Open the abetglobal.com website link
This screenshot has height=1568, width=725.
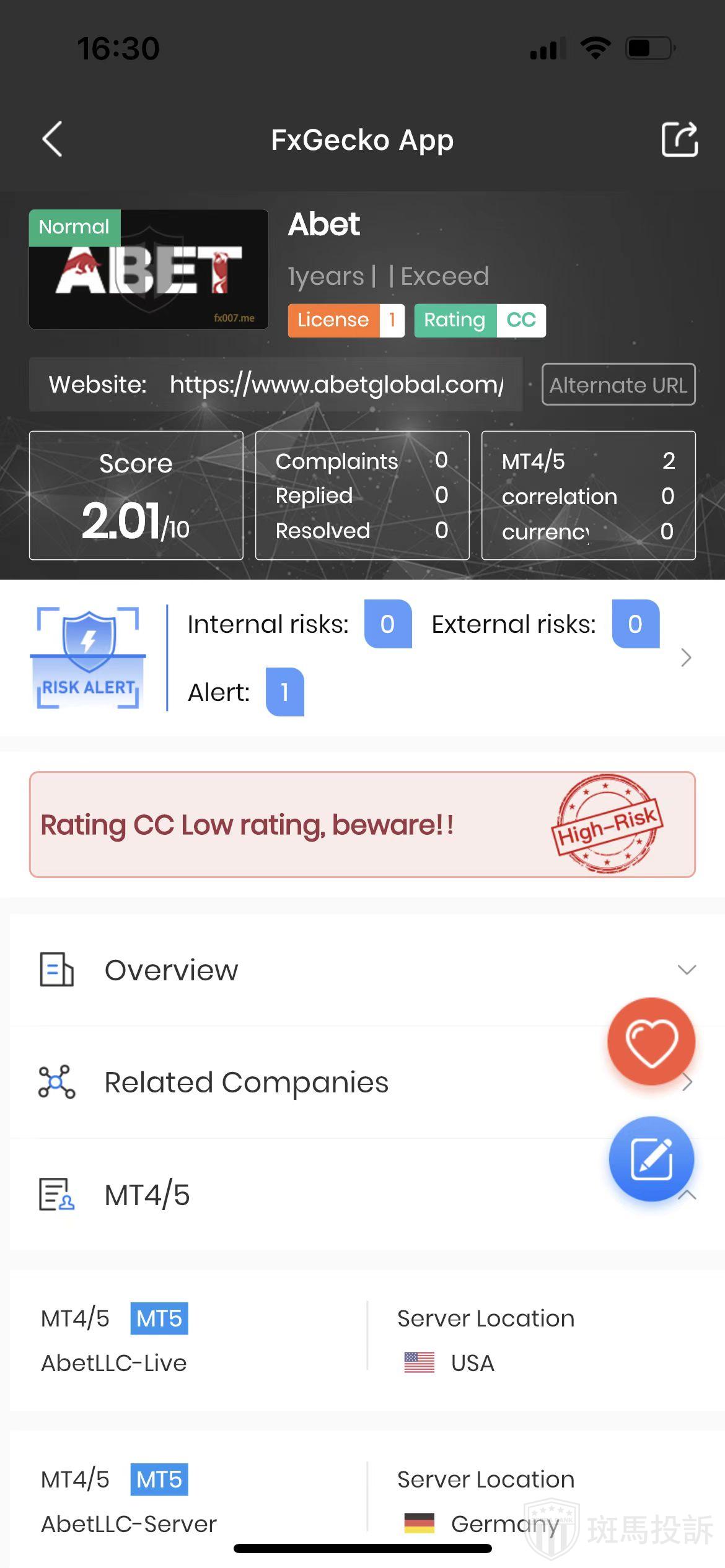[x=336, y=385]
